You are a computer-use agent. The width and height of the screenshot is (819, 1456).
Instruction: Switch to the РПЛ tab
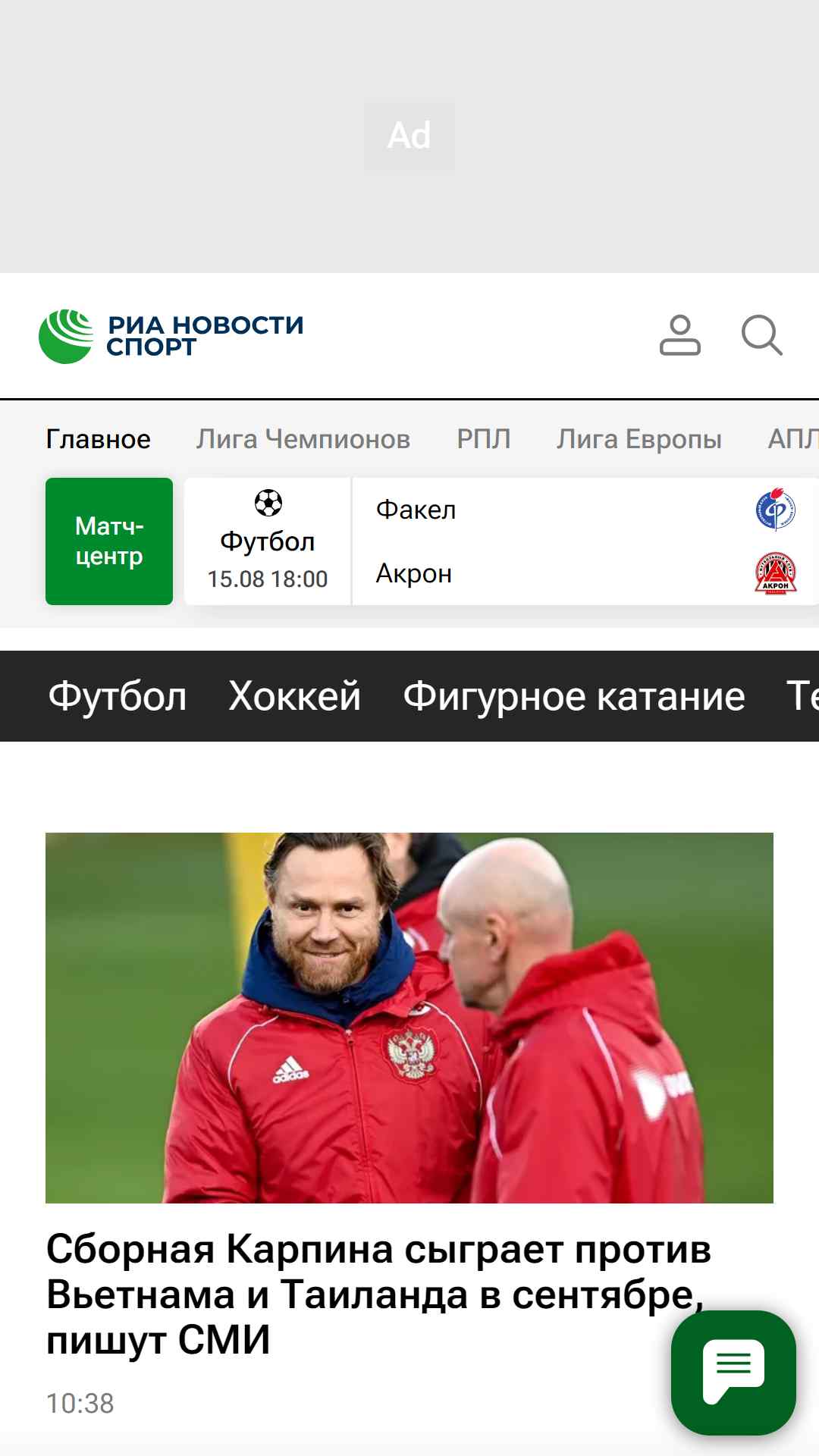click(x=484, y=439)
